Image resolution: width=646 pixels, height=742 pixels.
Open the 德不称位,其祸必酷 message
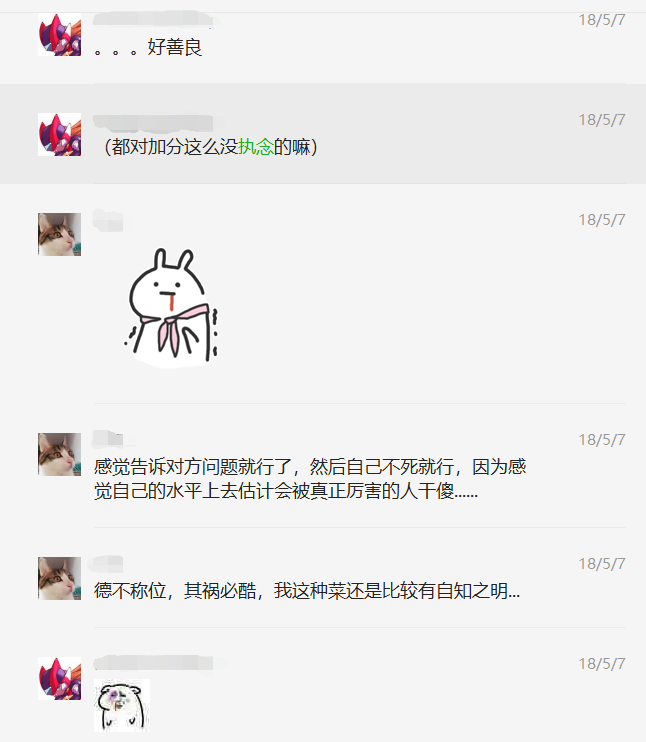(x=306, y=591)
